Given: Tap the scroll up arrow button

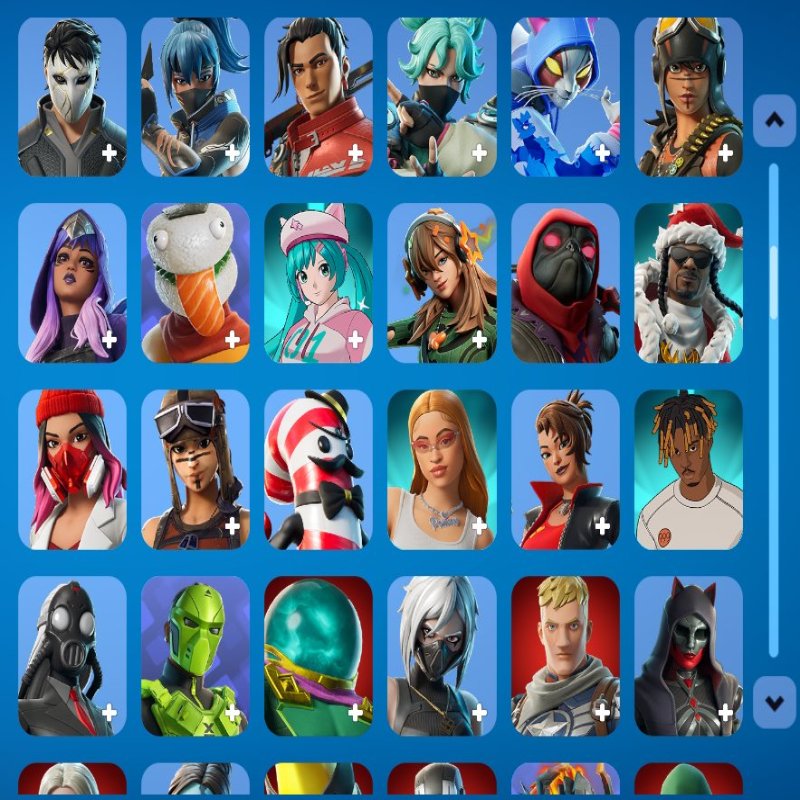Looking at the screenshot, I should coord(773,121).
